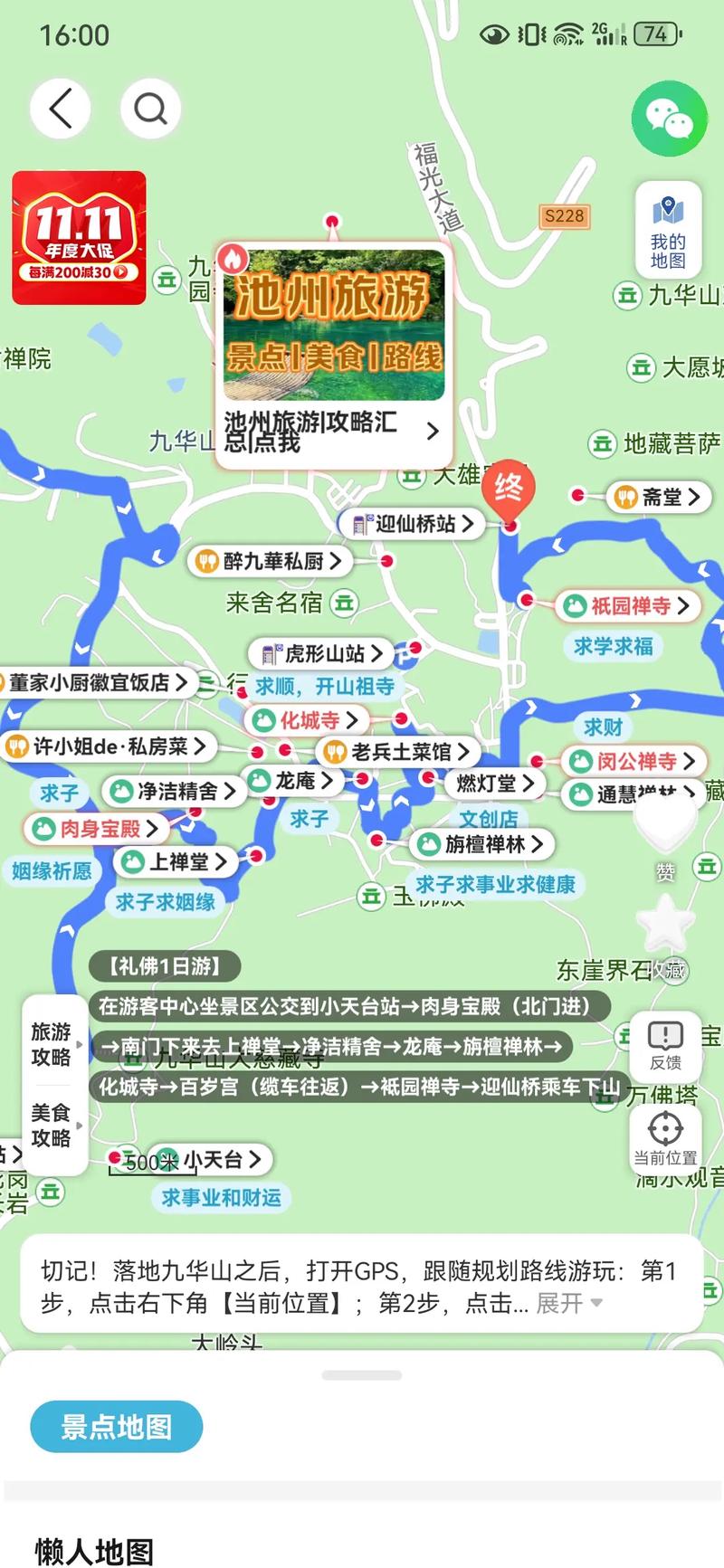The image size is (724, 1568).
Task: Tap the back arrow button
Action: [x=60, y=107]
